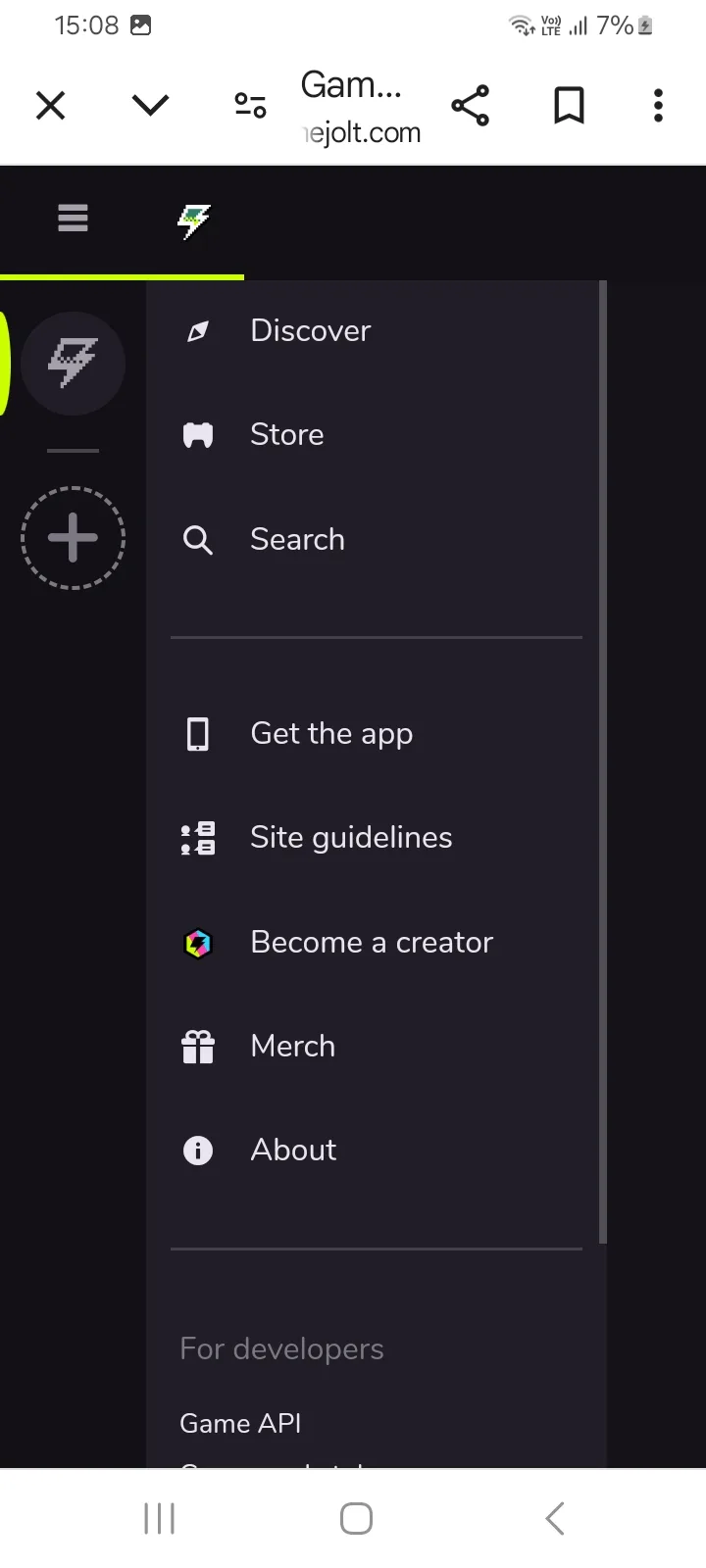706x1568 pixels.
Task: Open the Game Jolt community circle in sidebar
Action: pyautogui.click(x=73, y=363)
